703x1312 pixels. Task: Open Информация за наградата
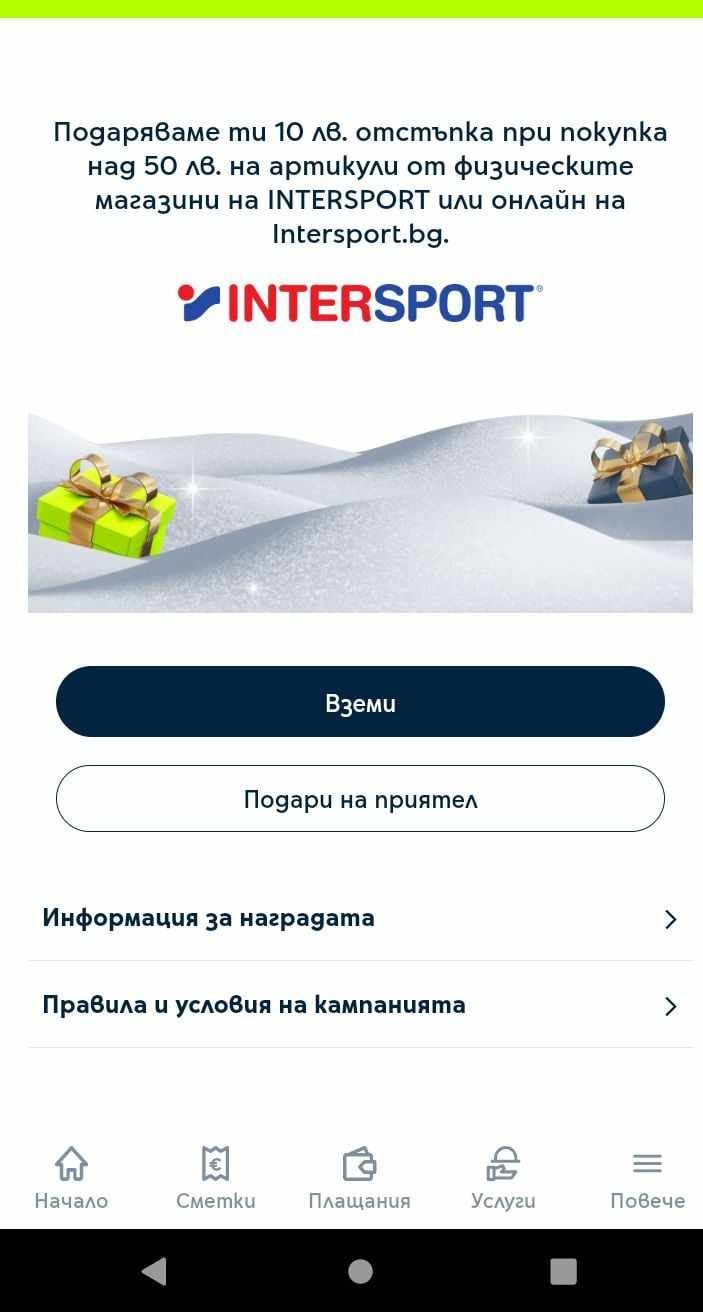tap(360, 918)
